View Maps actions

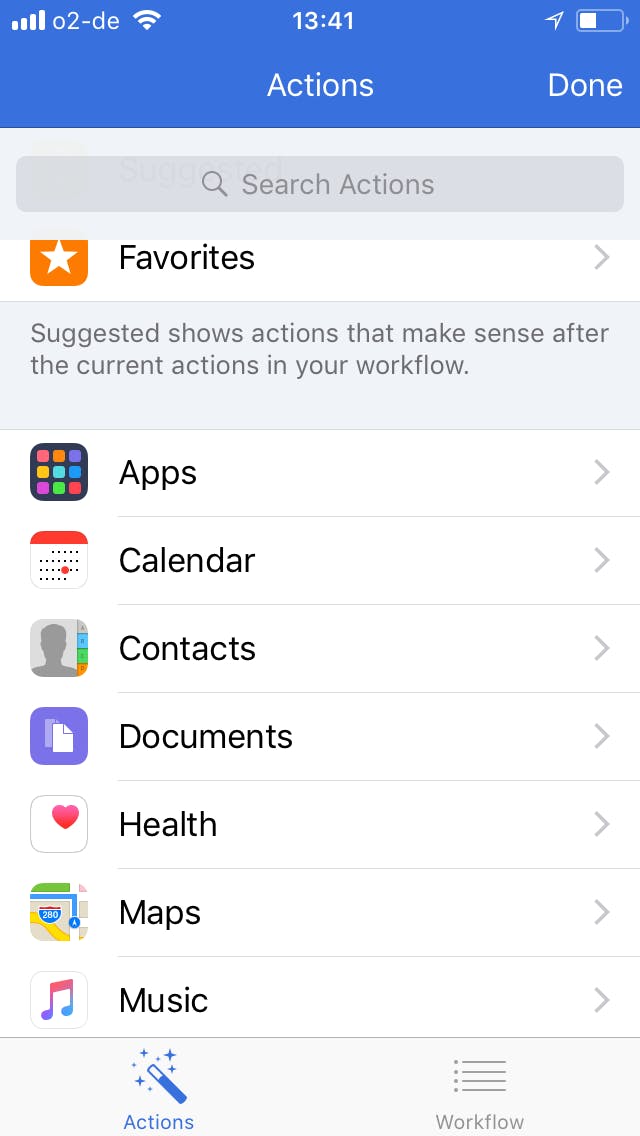tap(320, 913)
